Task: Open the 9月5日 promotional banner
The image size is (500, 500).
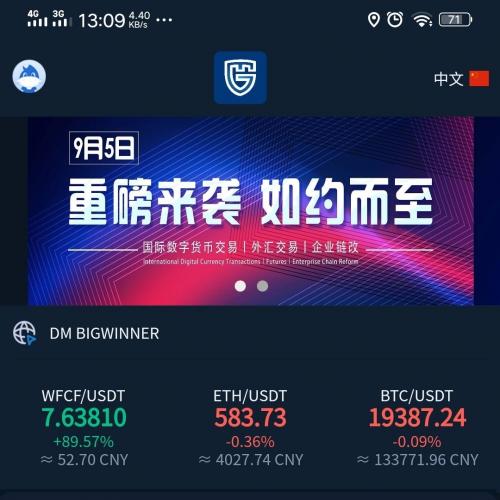Action: 250,211
